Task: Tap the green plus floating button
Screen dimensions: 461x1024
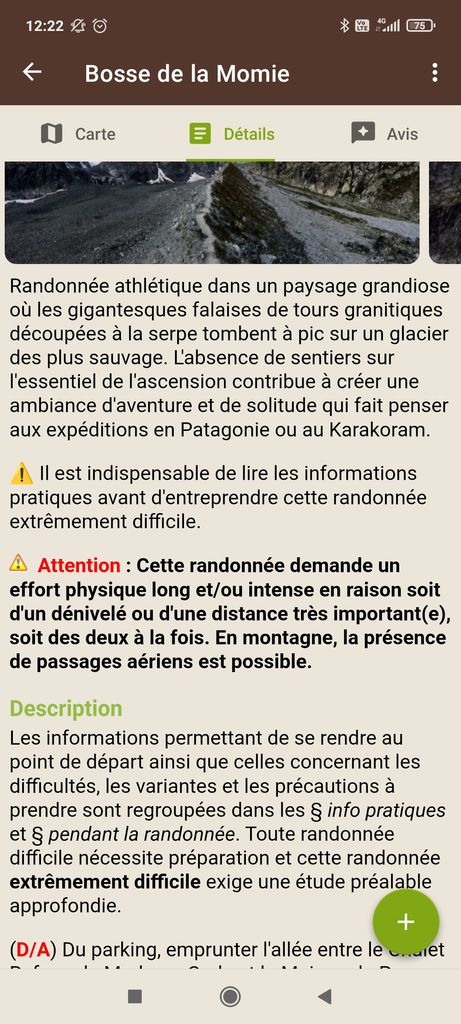Action: pyautogui.click(x=406, y=921)
